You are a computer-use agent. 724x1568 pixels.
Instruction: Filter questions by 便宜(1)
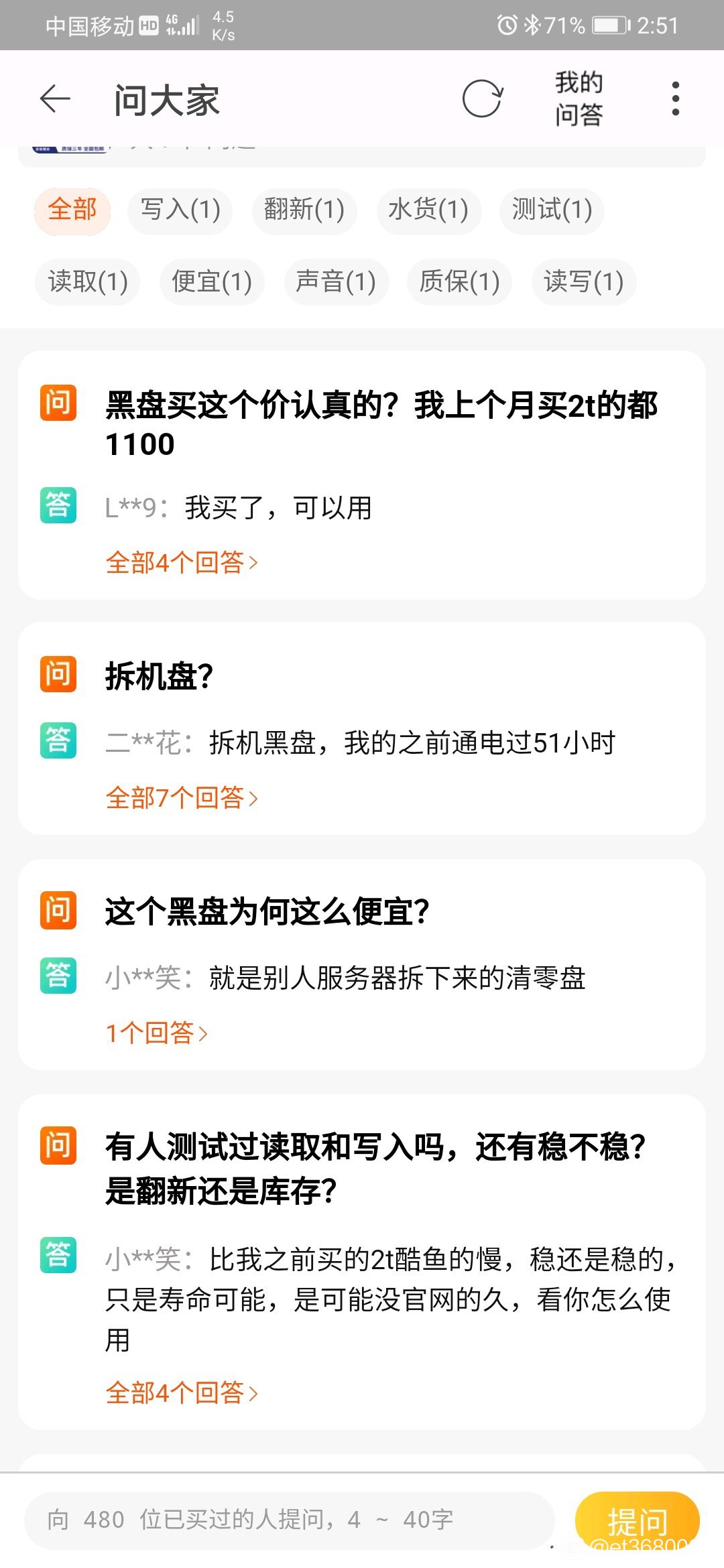(212, 281)
